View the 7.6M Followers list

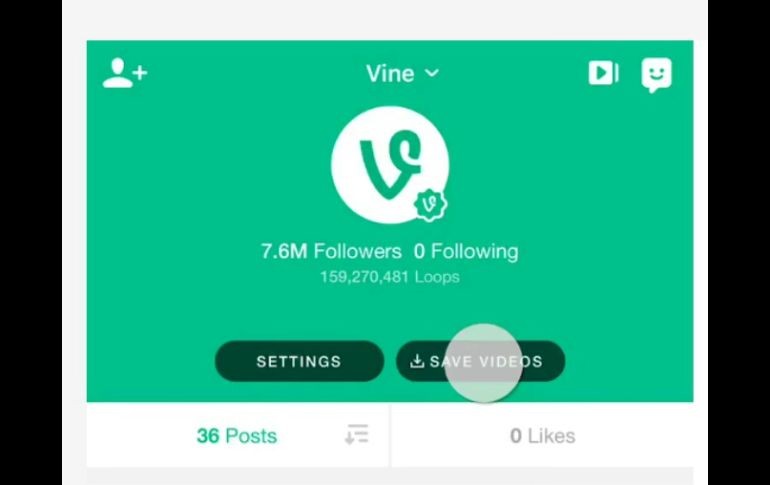coord(331,252)
